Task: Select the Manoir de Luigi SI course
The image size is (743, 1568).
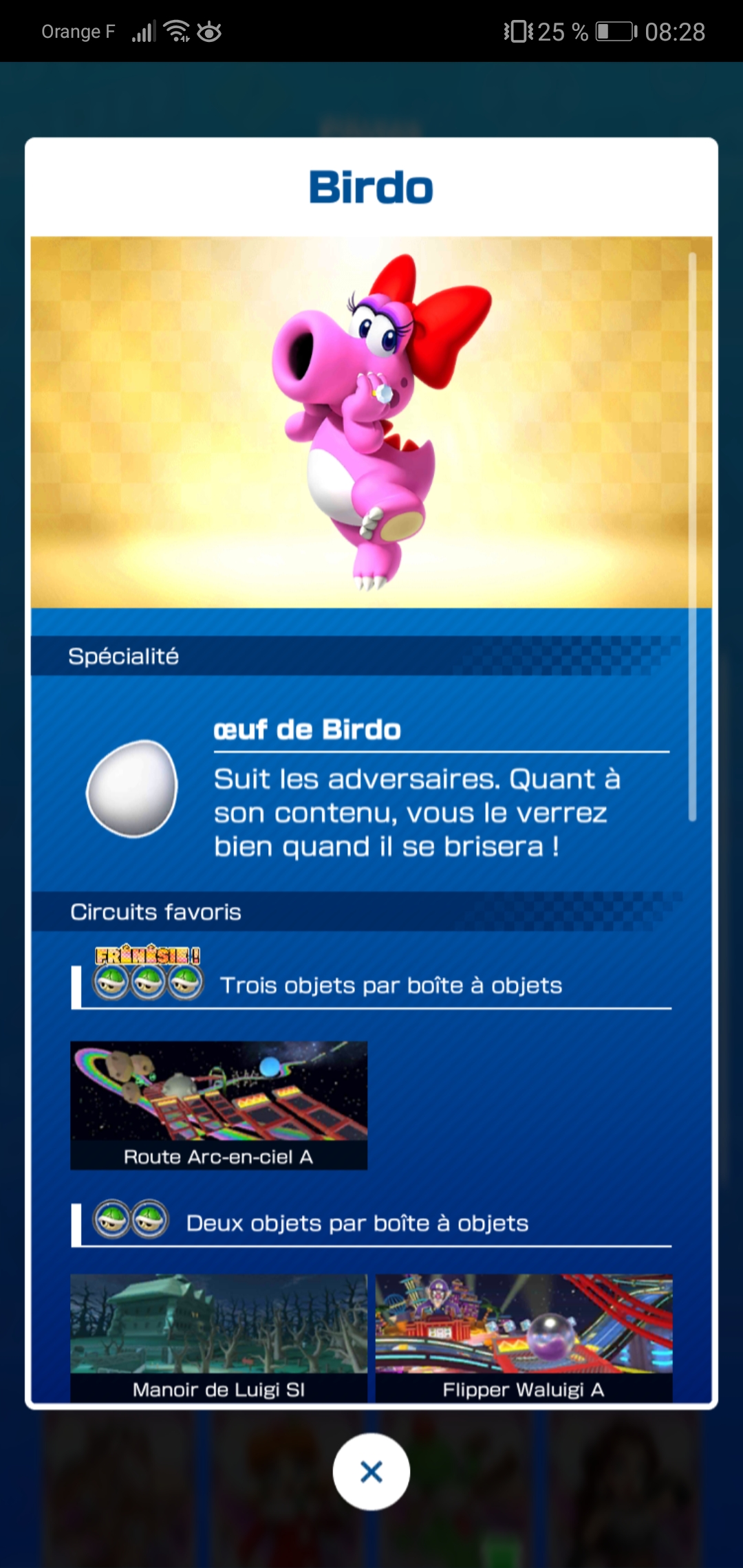Action: click(219, 1337)
